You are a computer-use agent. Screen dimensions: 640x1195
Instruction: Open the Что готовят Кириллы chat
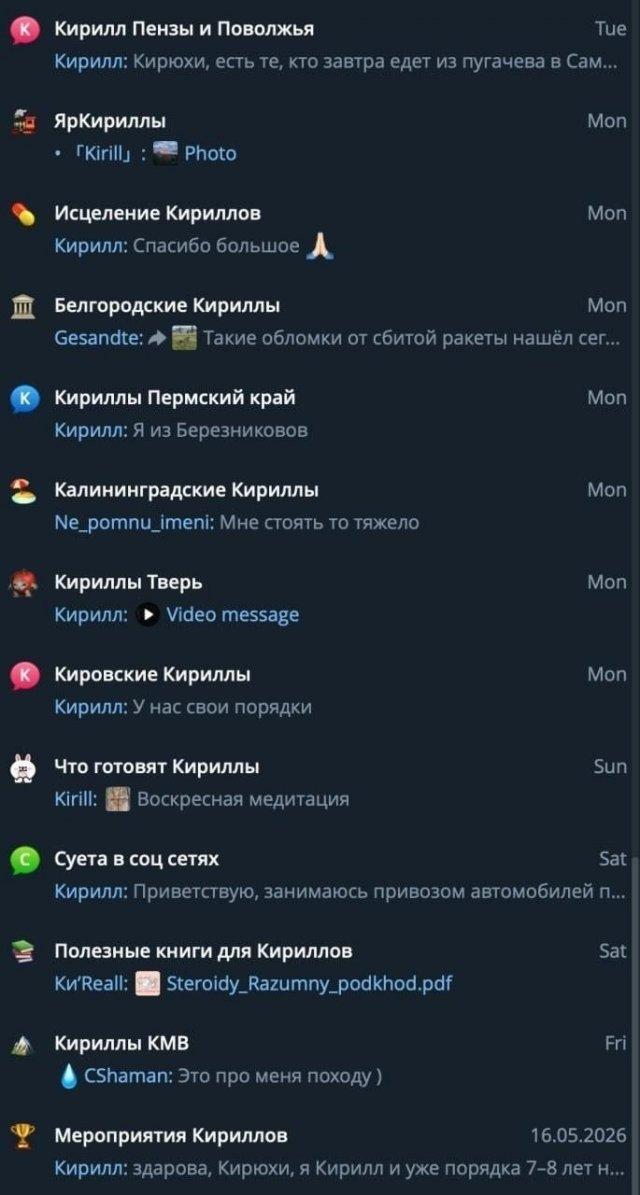(x=320, y=783)
